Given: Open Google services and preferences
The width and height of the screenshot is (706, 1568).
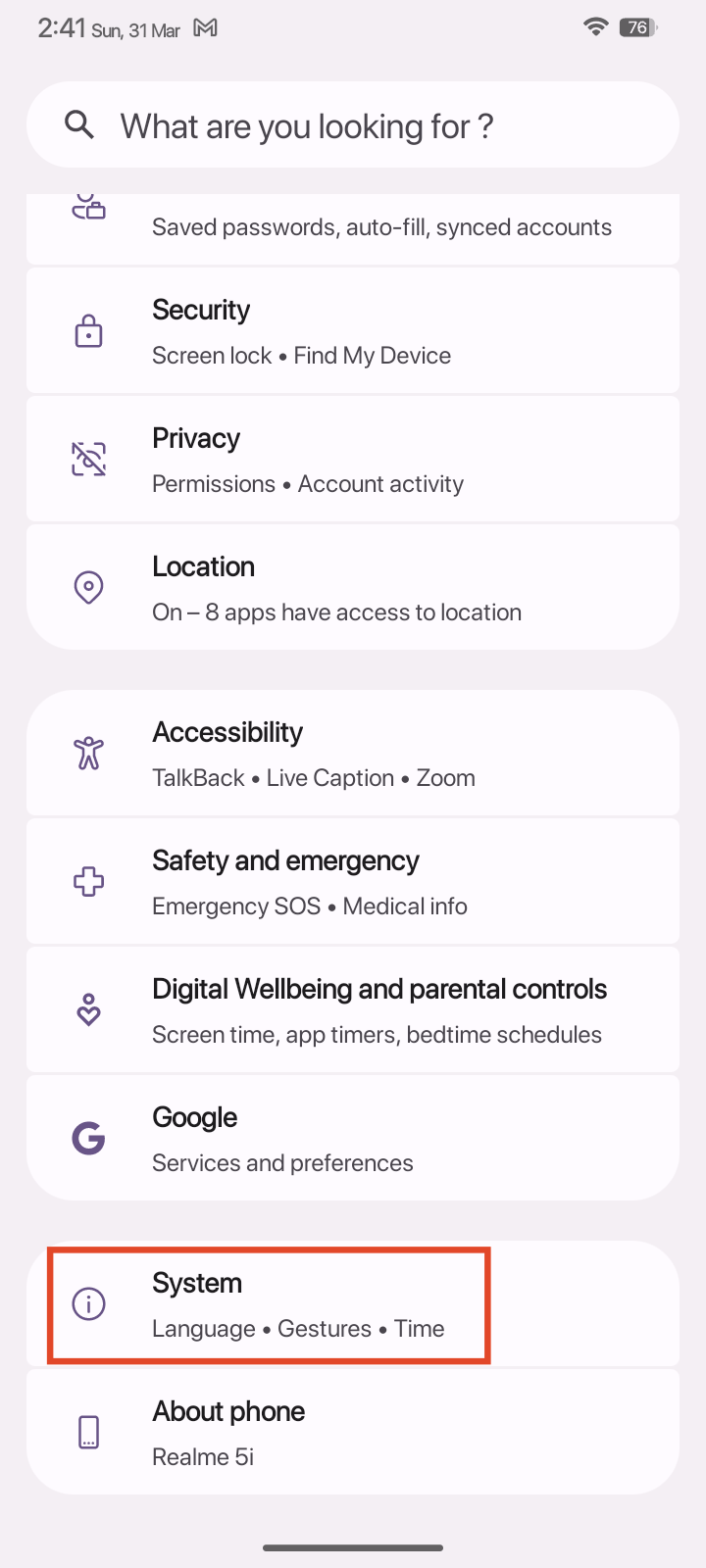Looking at the screenshot, I should [353, 1139].
